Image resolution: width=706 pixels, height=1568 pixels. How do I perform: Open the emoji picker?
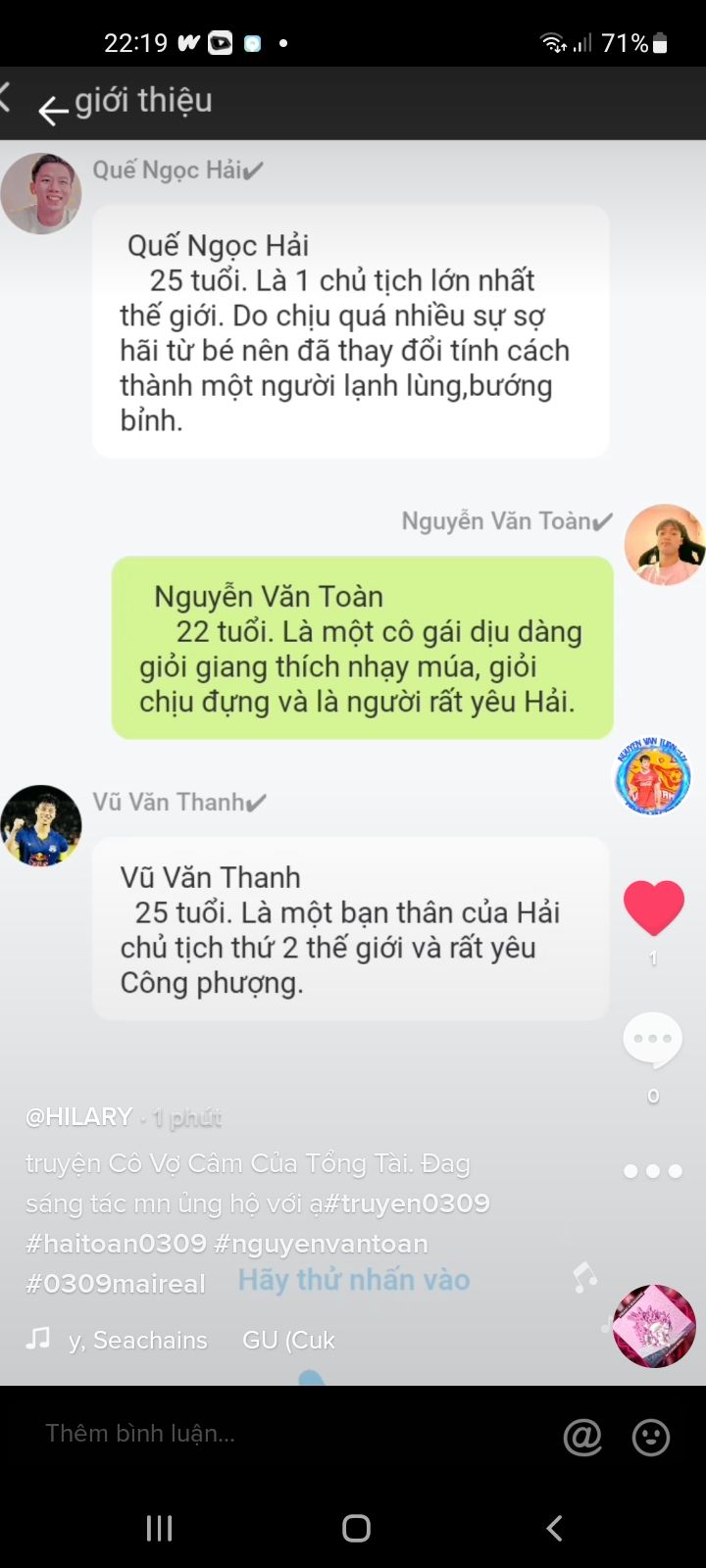651,1437
